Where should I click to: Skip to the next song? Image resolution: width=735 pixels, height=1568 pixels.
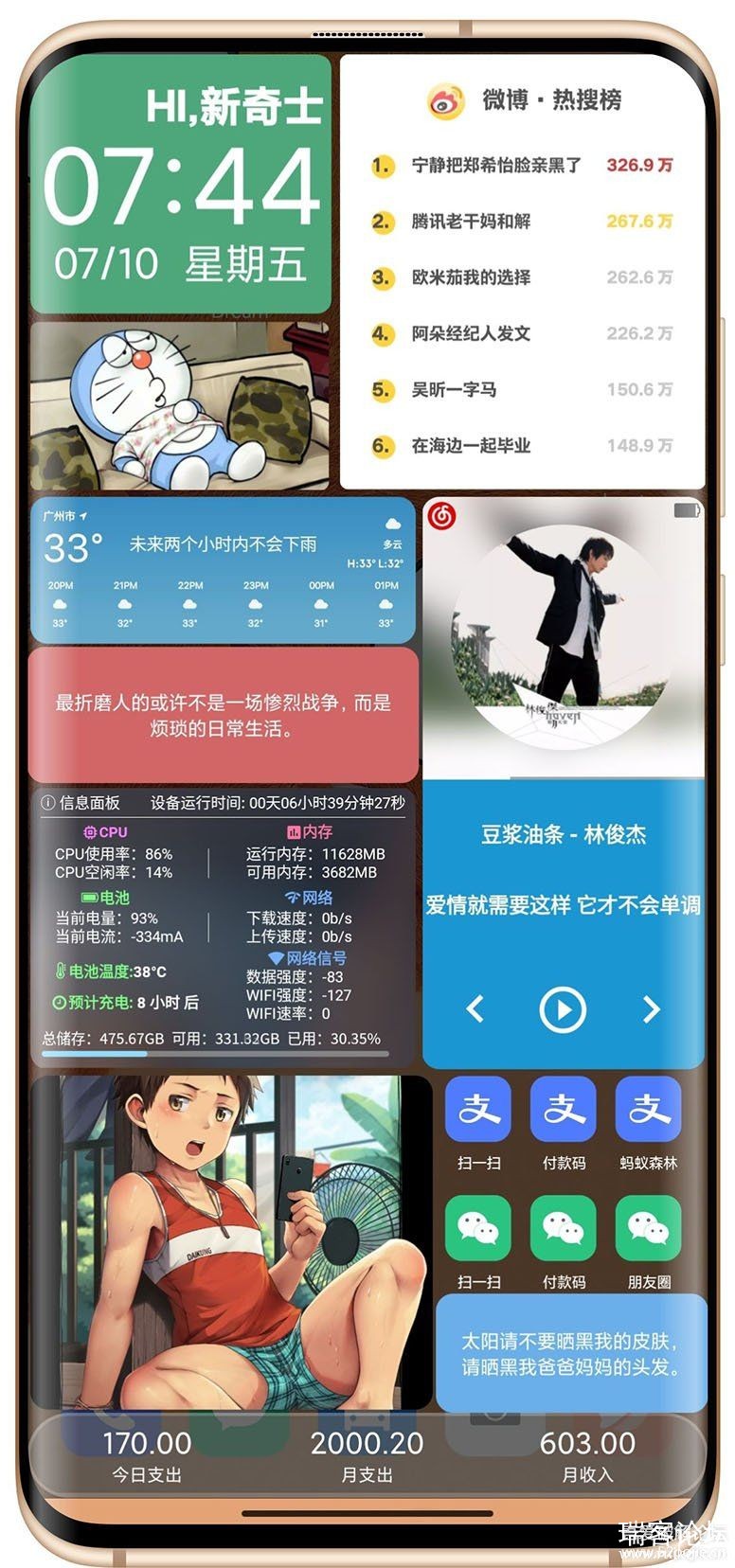[651, 1009]
